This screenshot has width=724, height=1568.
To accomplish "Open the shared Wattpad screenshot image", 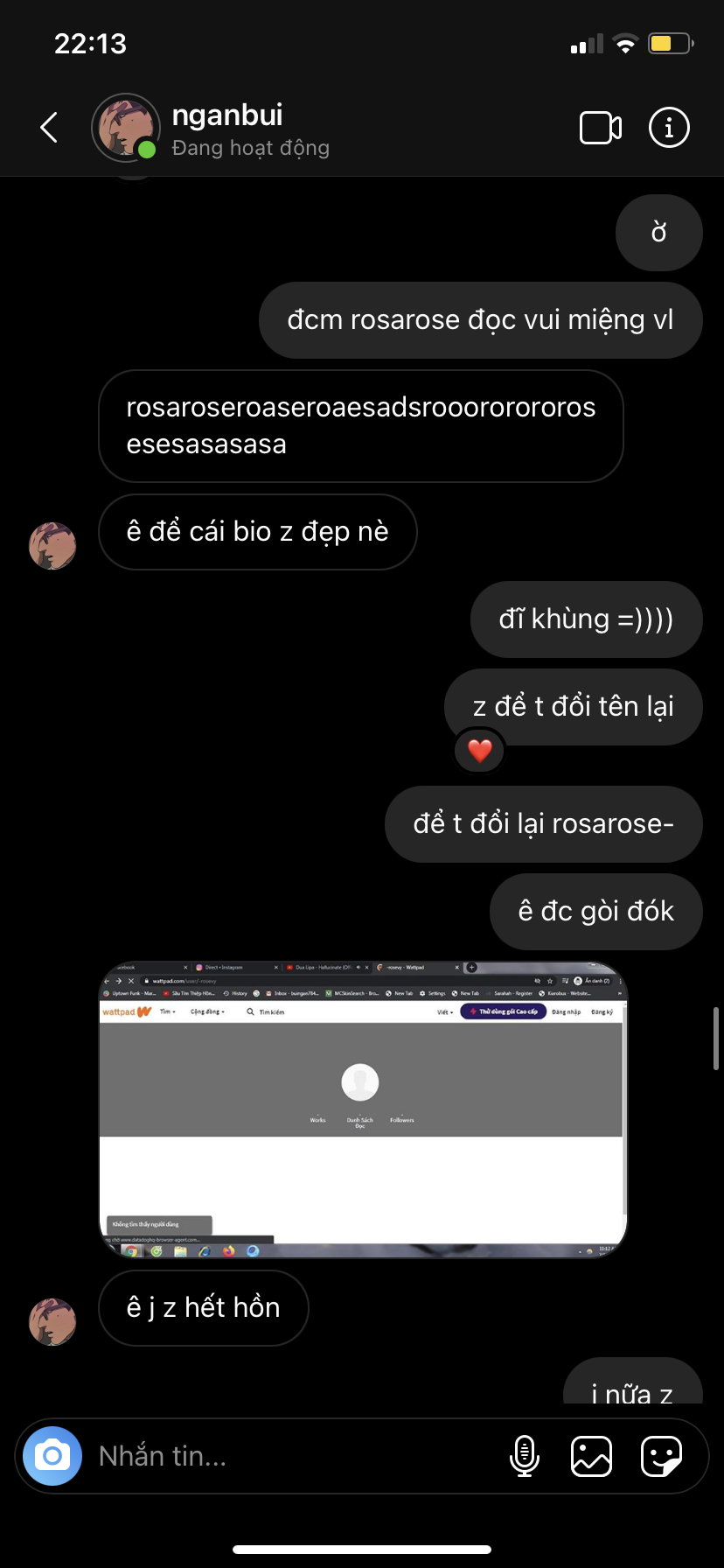I will [x=363, y=1109].
